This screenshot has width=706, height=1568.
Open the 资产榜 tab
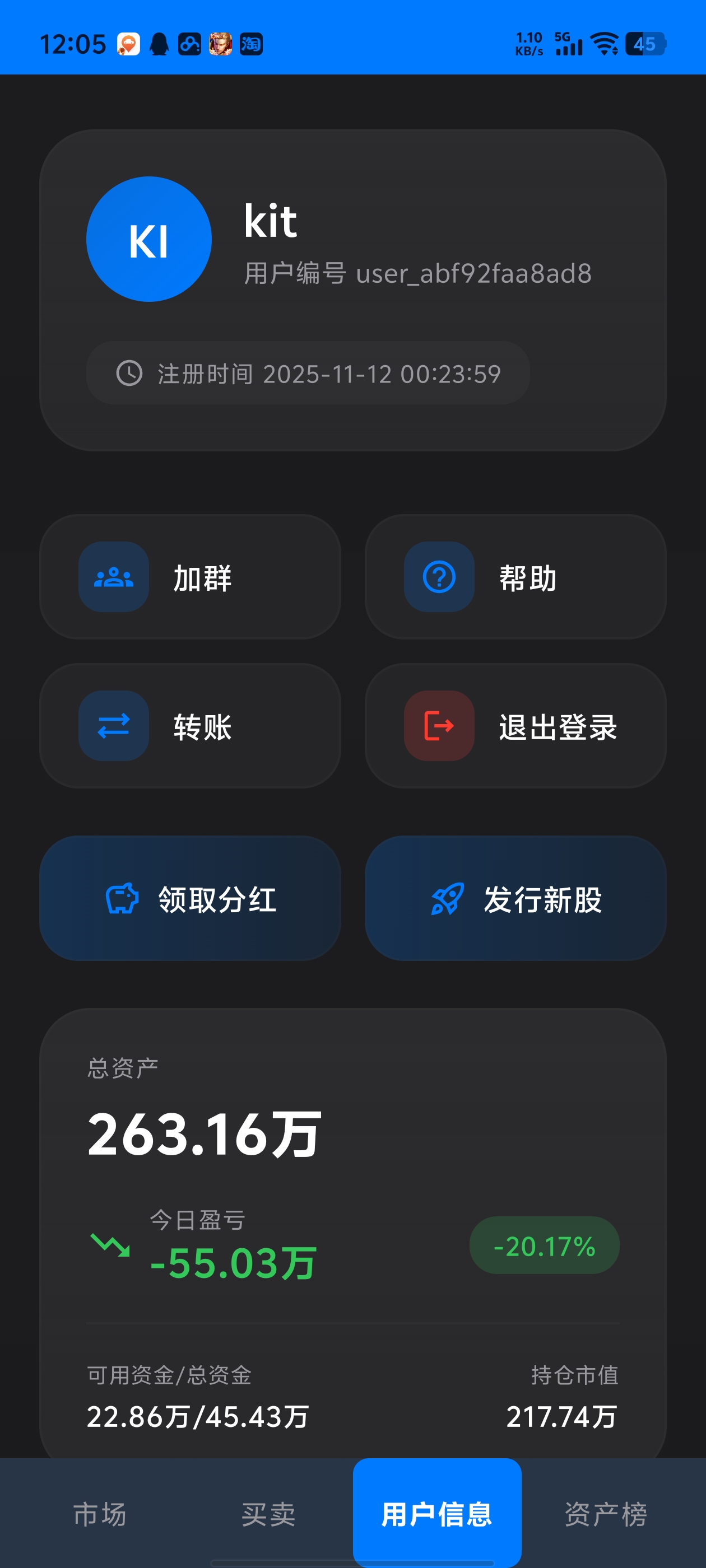605,1515
